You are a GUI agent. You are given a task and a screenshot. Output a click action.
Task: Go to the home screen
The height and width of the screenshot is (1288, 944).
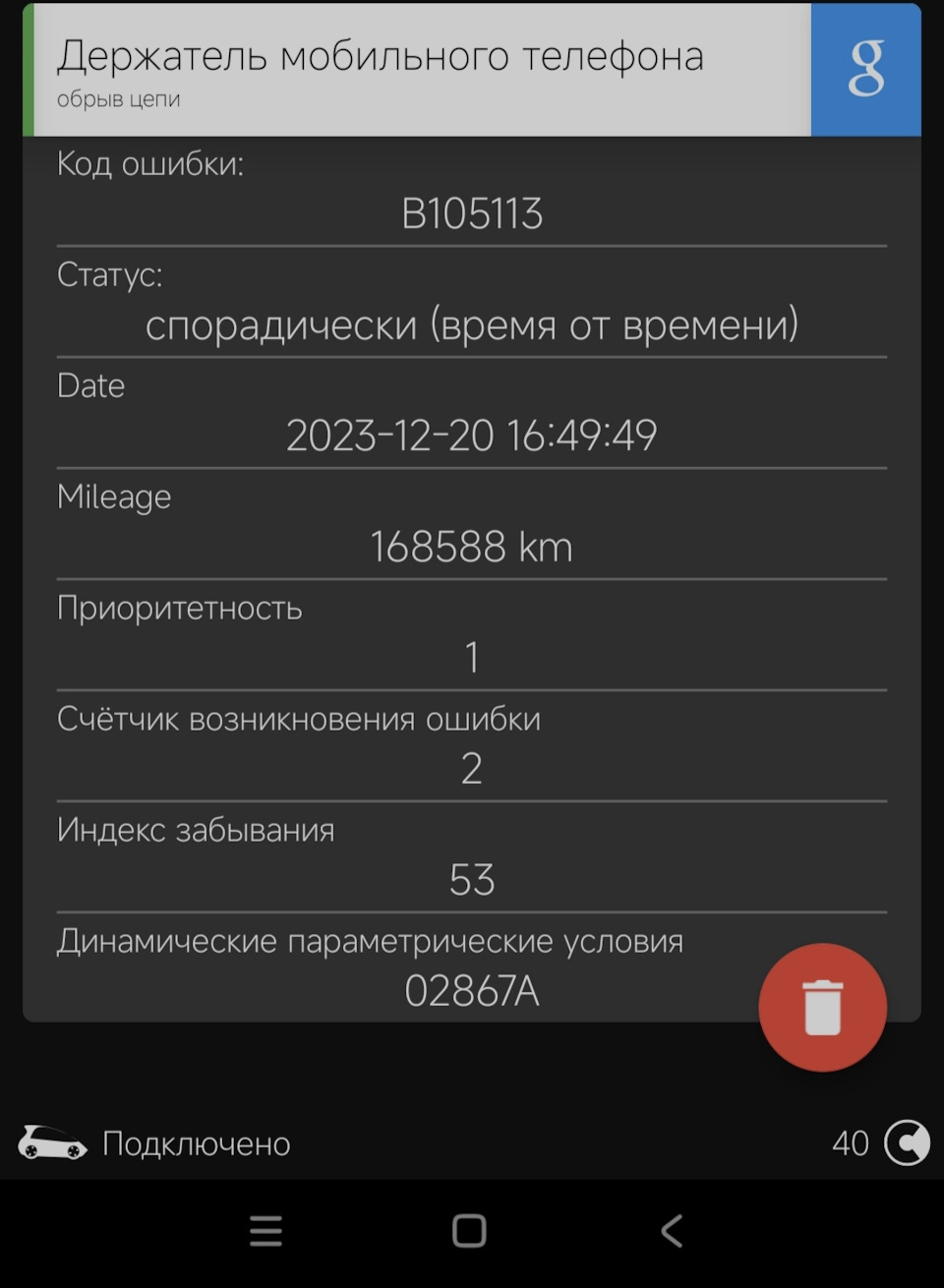click(469, 1230)
